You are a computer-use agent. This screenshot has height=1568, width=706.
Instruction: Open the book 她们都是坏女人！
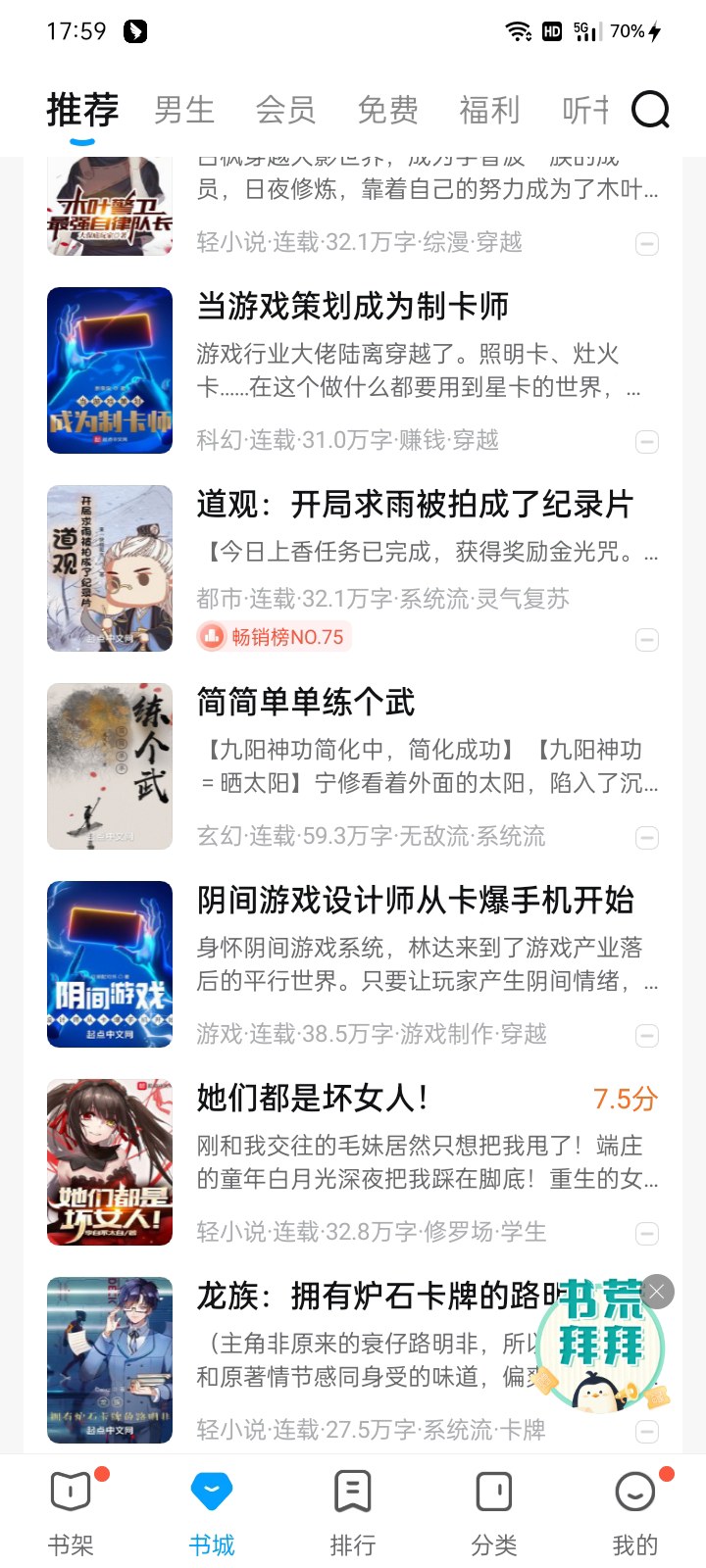314,1099
